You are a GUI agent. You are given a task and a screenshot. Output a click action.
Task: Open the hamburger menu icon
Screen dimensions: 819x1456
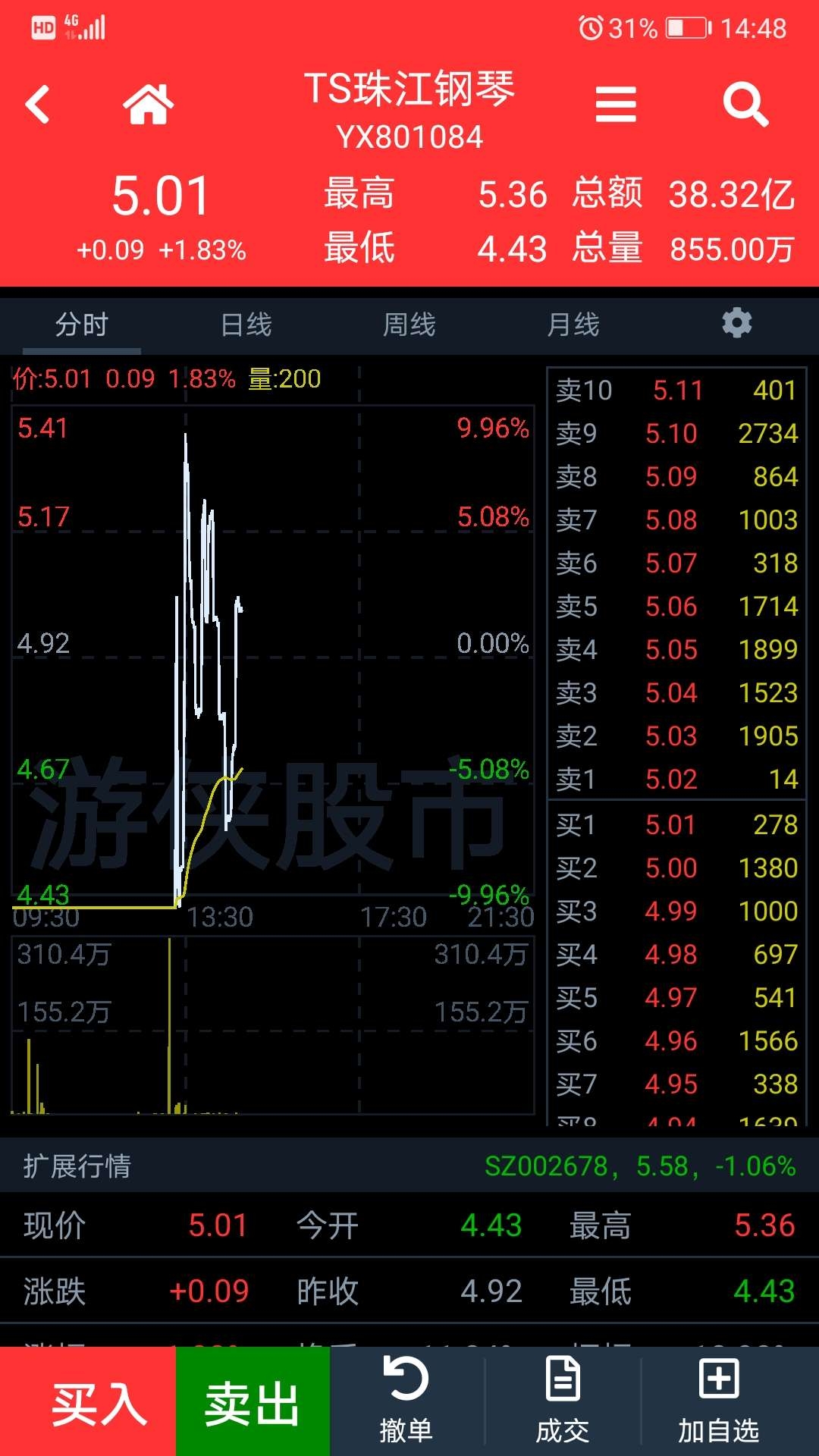[616, 104]
